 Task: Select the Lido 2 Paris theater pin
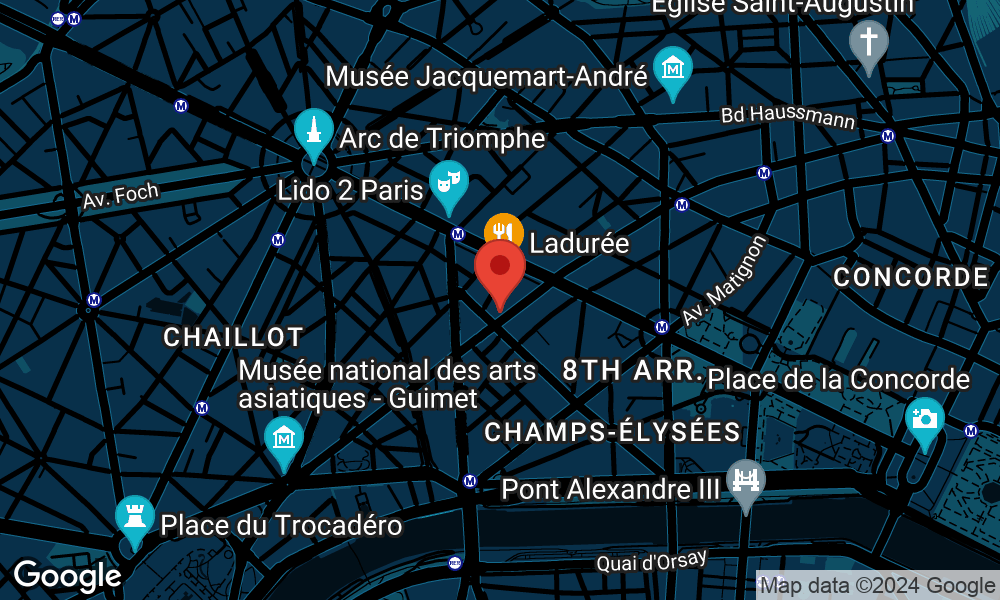tap(449, 182)
